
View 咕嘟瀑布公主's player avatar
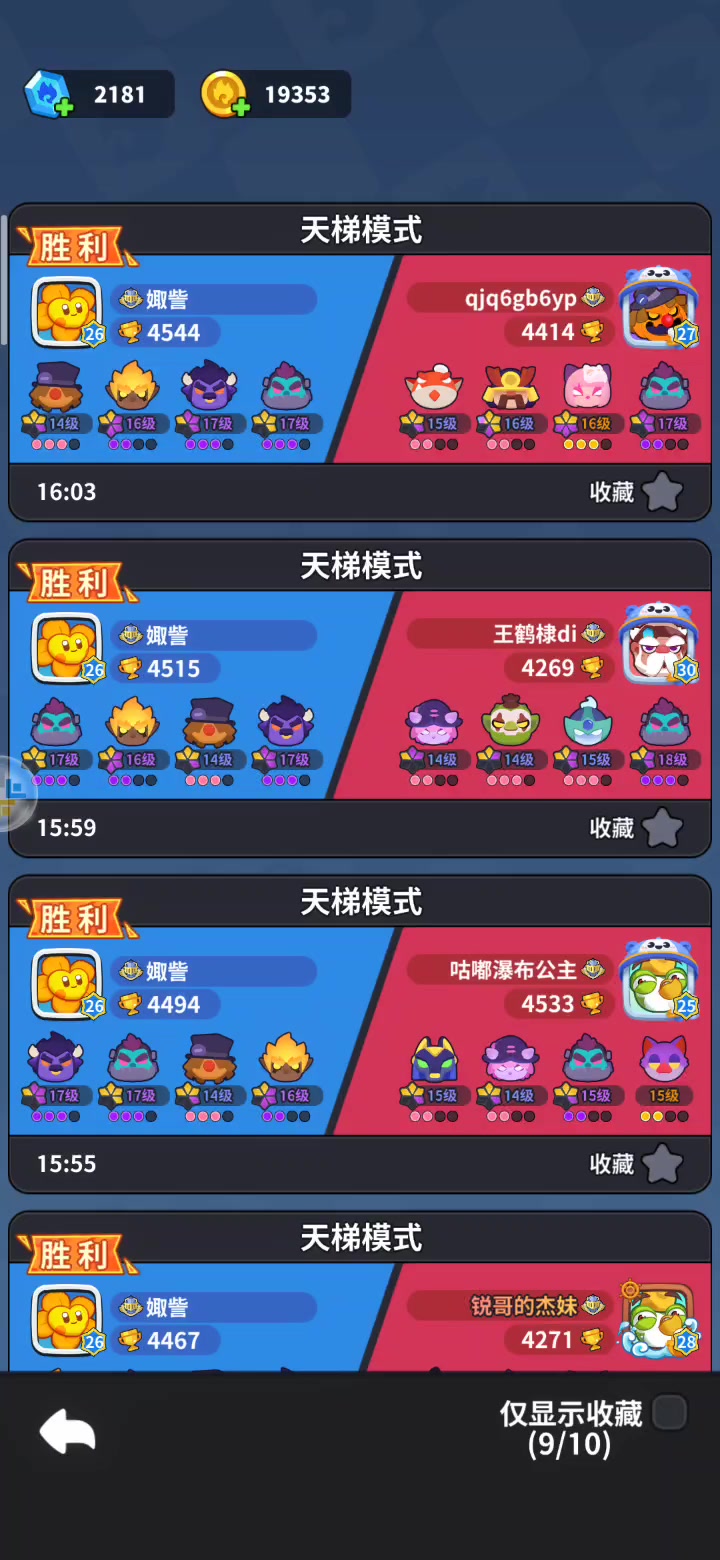[658, 980]
